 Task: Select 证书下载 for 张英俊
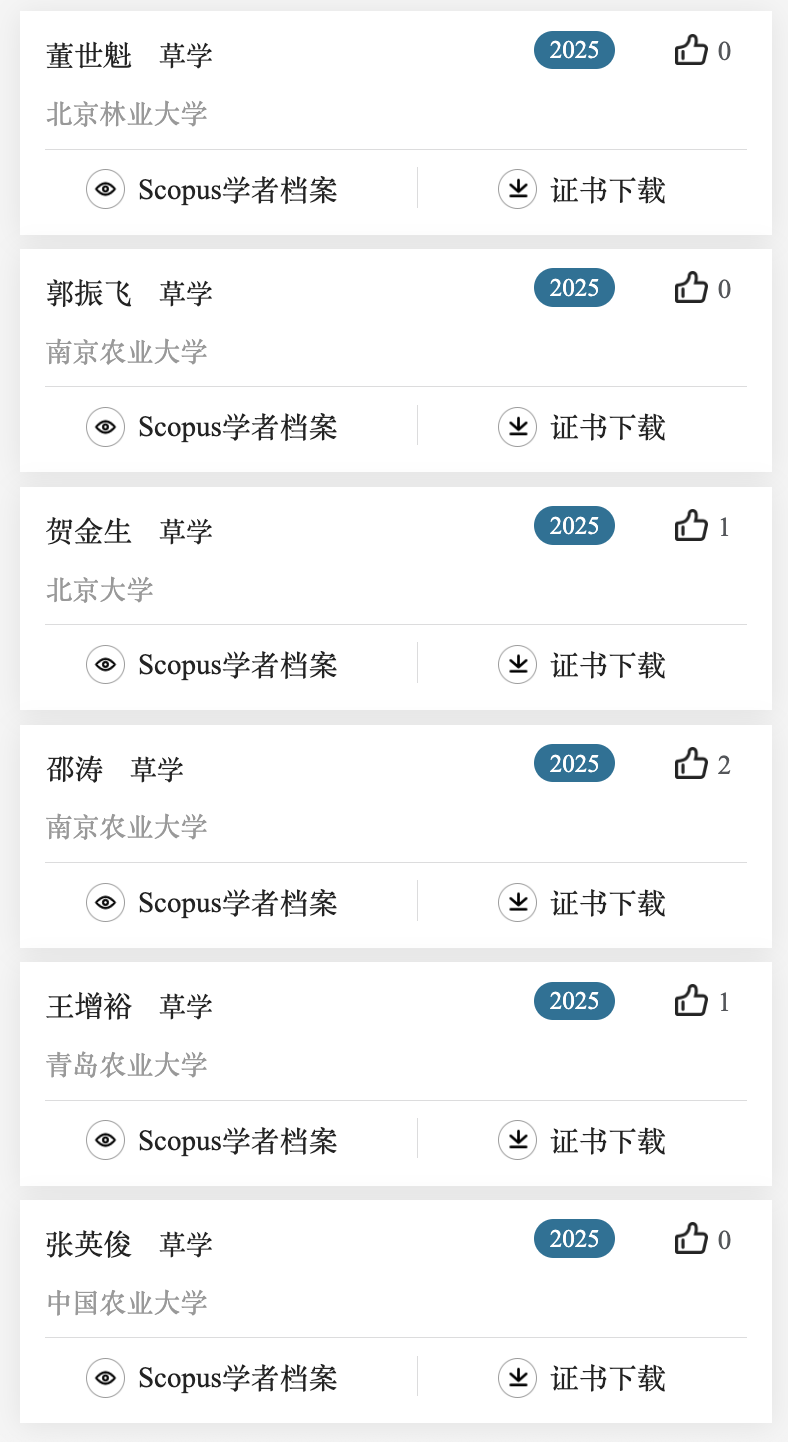pos(582,1378)
